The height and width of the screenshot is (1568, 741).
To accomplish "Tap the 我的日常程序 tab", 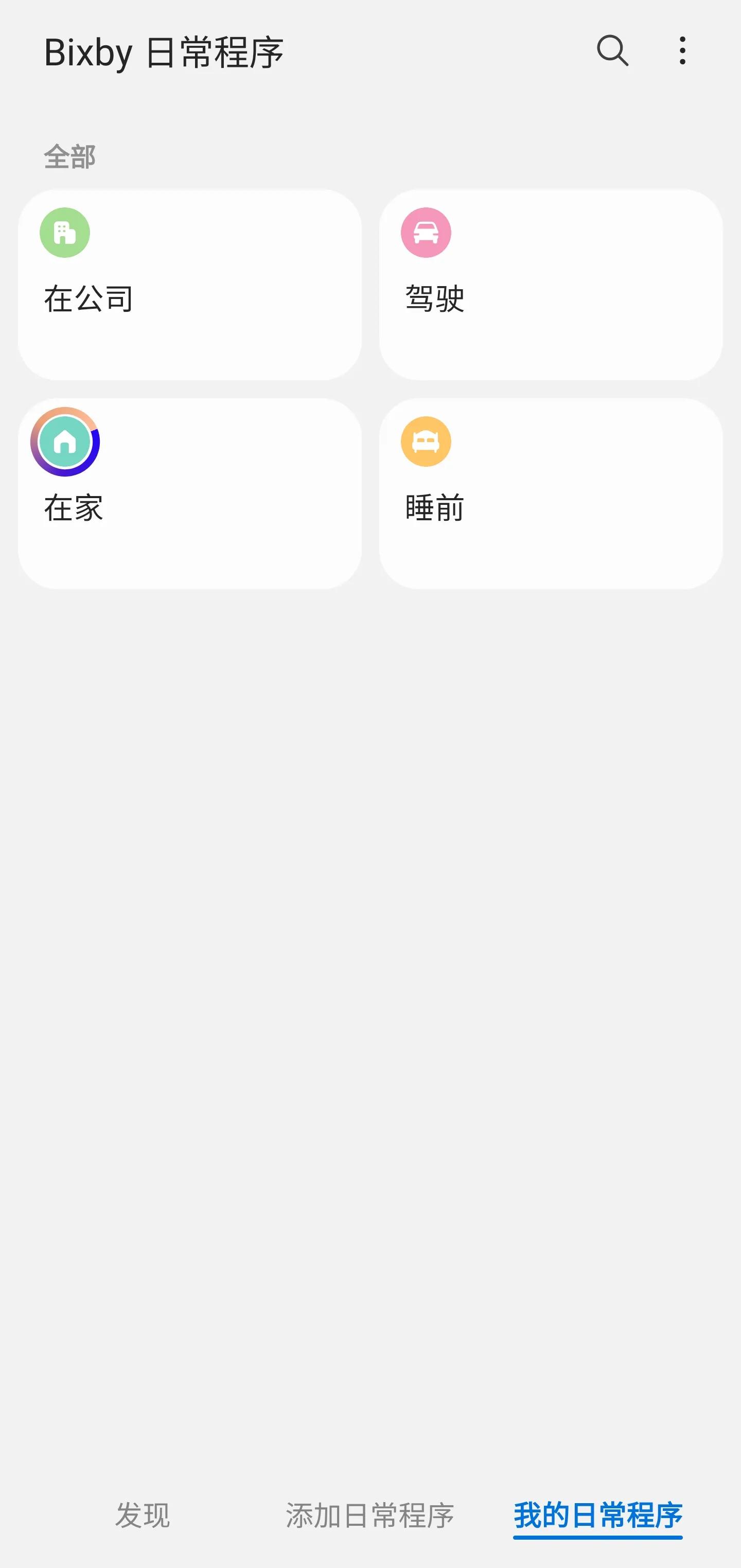I will click(x=597, y=1515).
